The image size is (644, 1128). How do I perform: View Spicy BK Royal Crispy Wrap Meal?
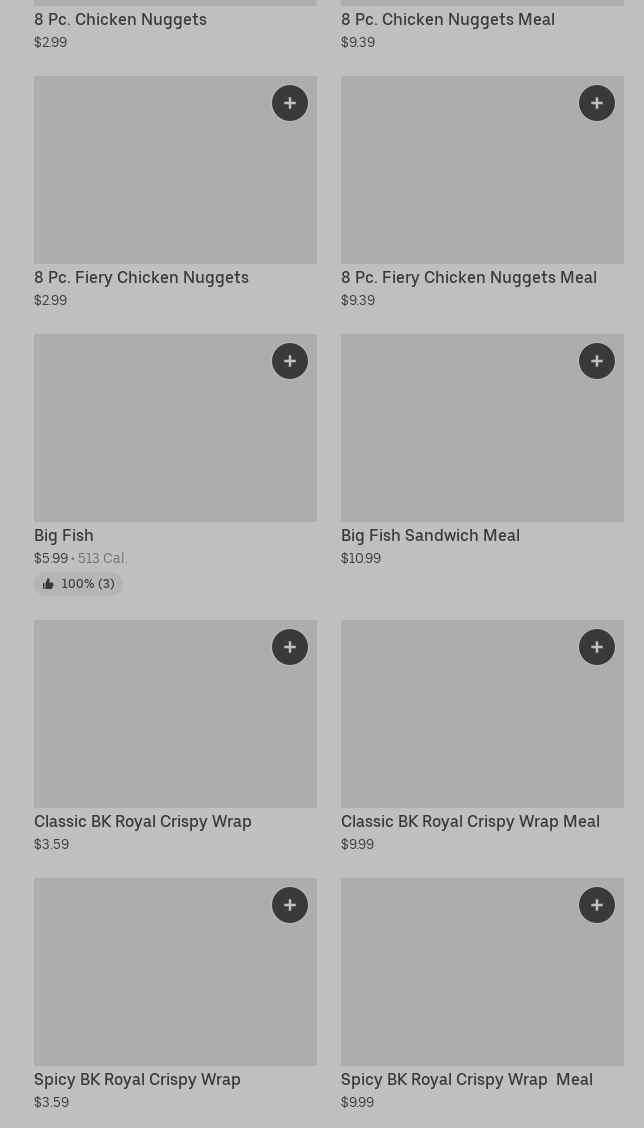point(482,994)
